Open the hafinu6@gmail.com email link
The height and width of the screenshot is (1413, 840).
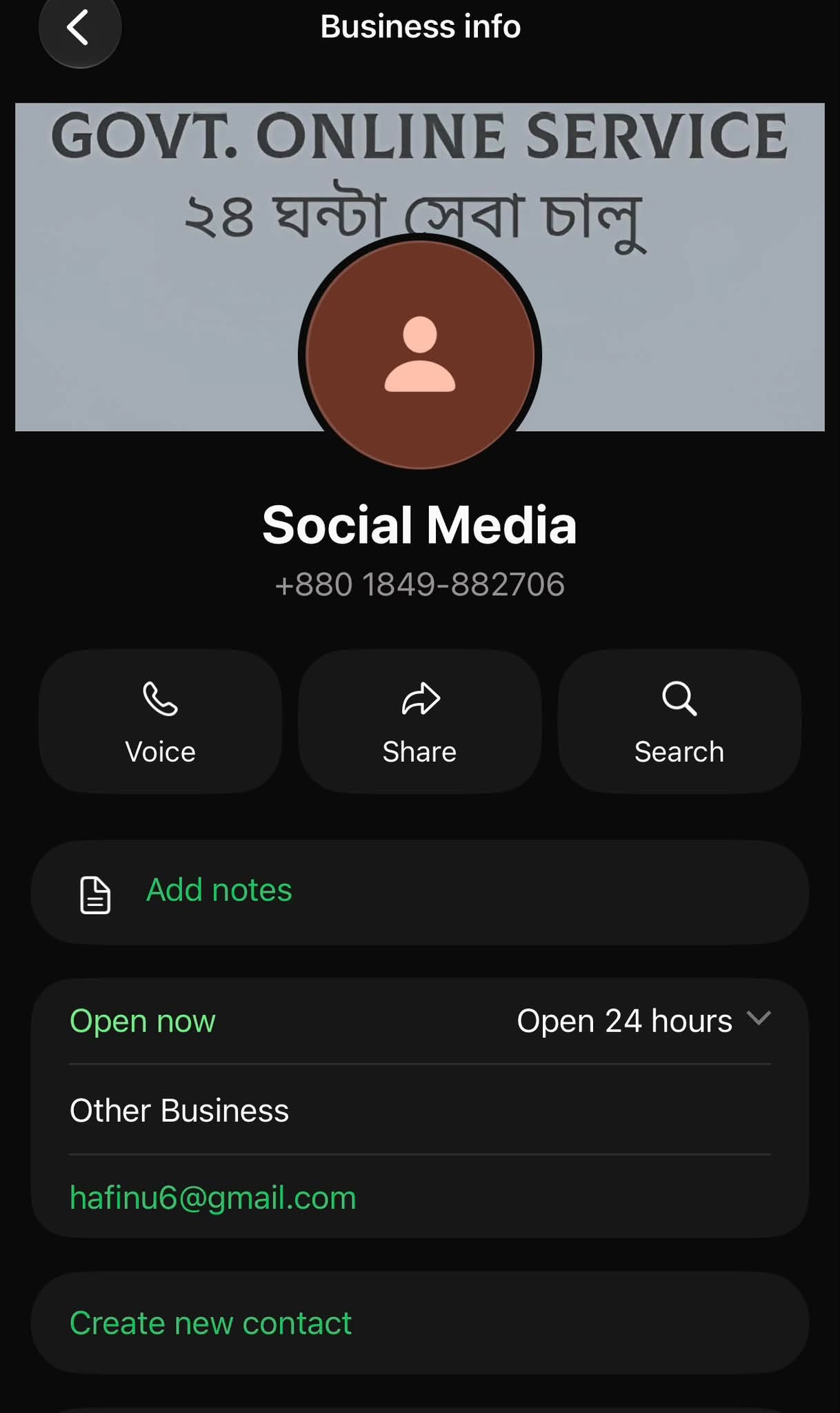coord(213,1198)
